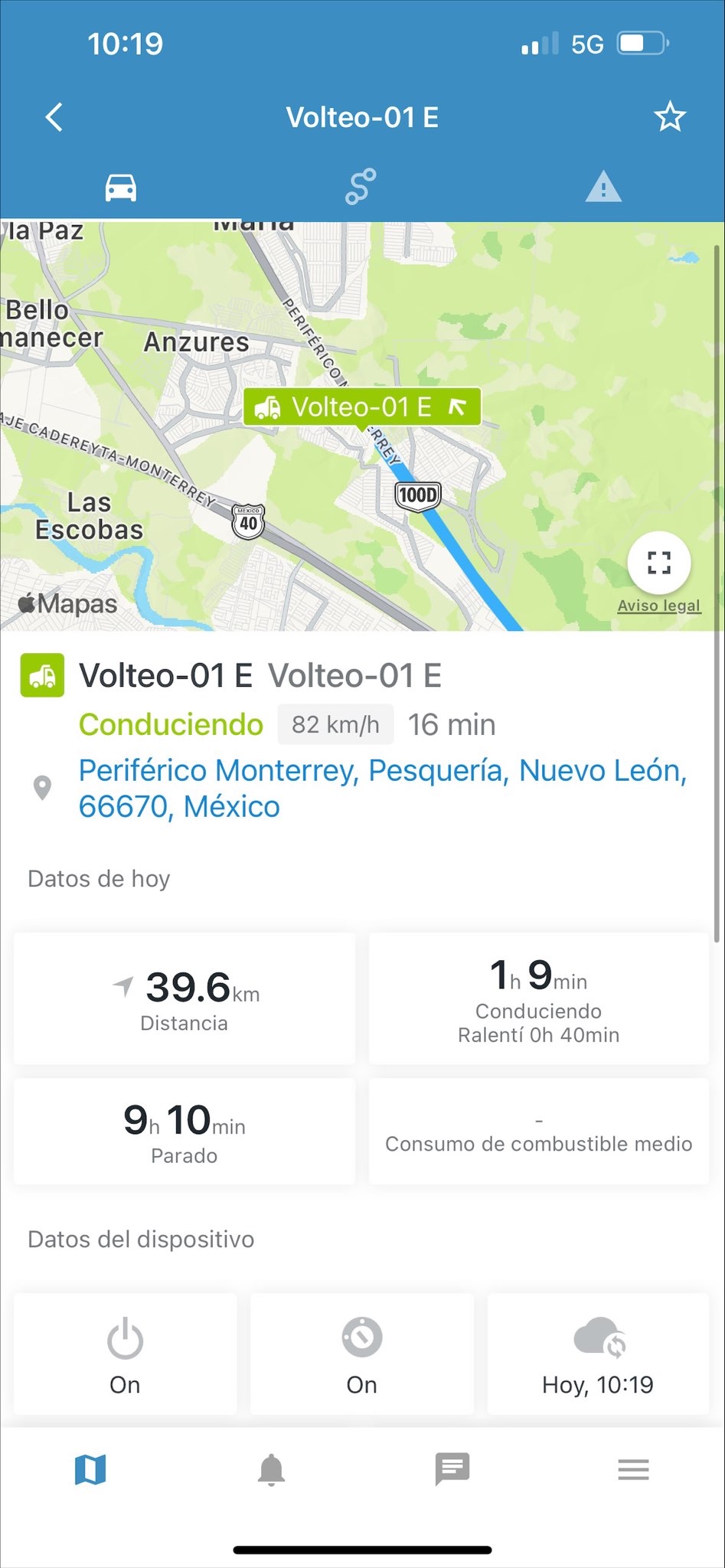Open the Aviso legal link
Viewport: 725px width, 1568px height.
click(x=659, y=606)
